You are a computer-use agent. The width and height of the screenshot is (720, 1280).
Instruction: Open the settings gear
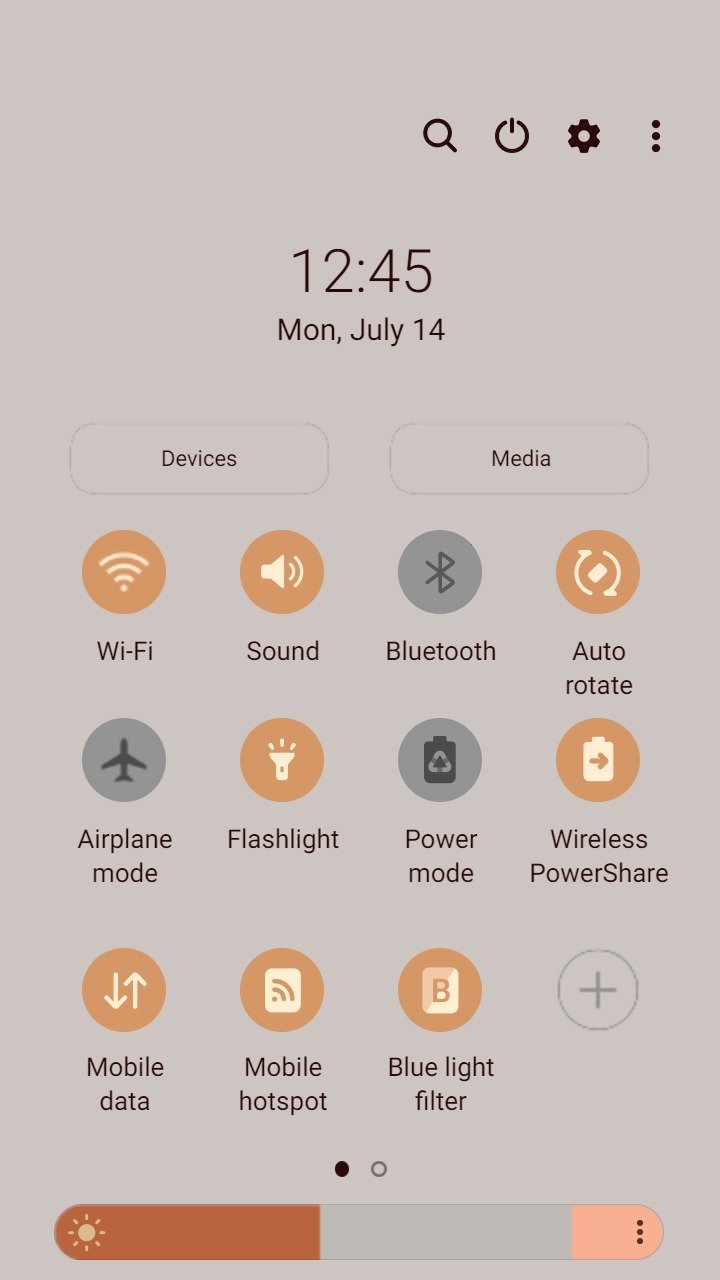click(584, 135)
